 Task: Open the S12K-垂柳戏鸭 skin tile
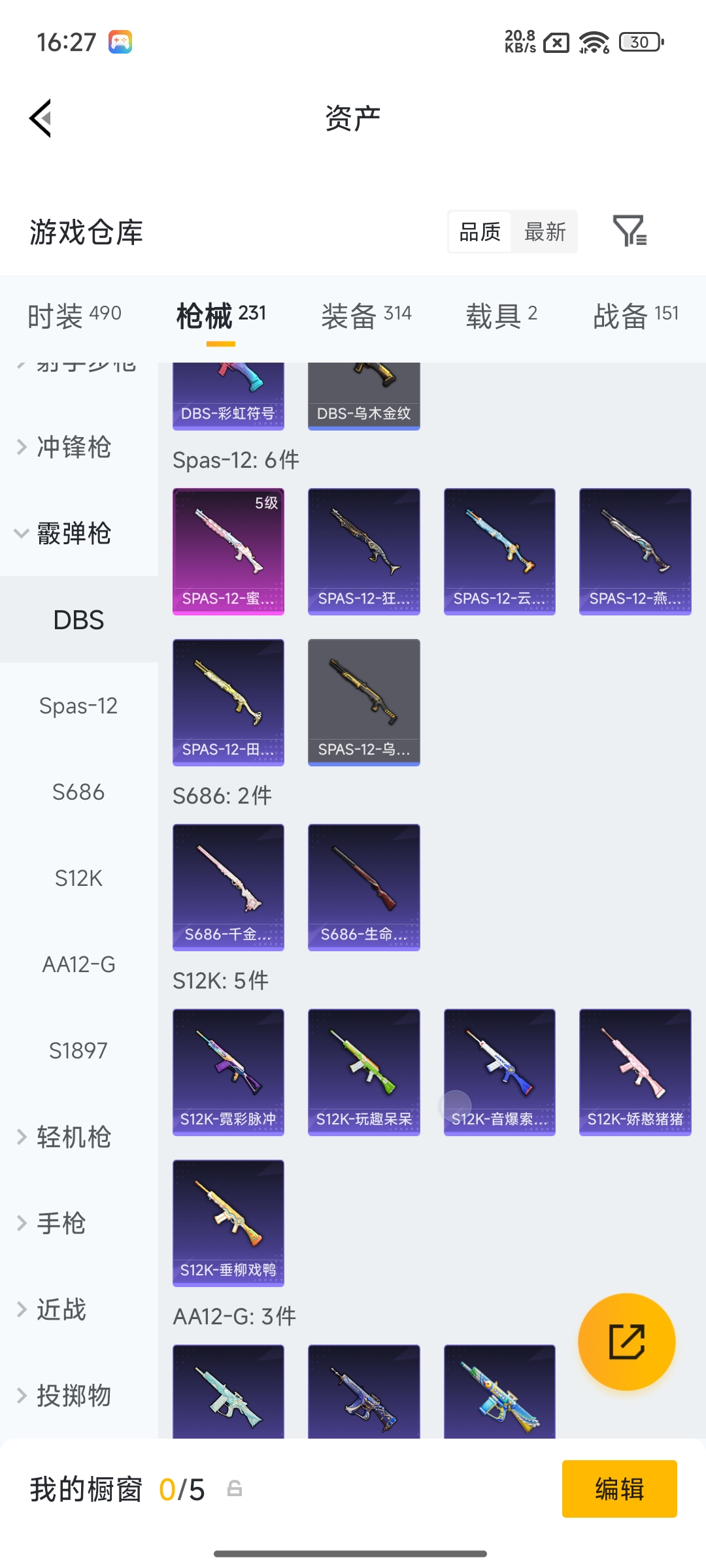(228, 1222)
